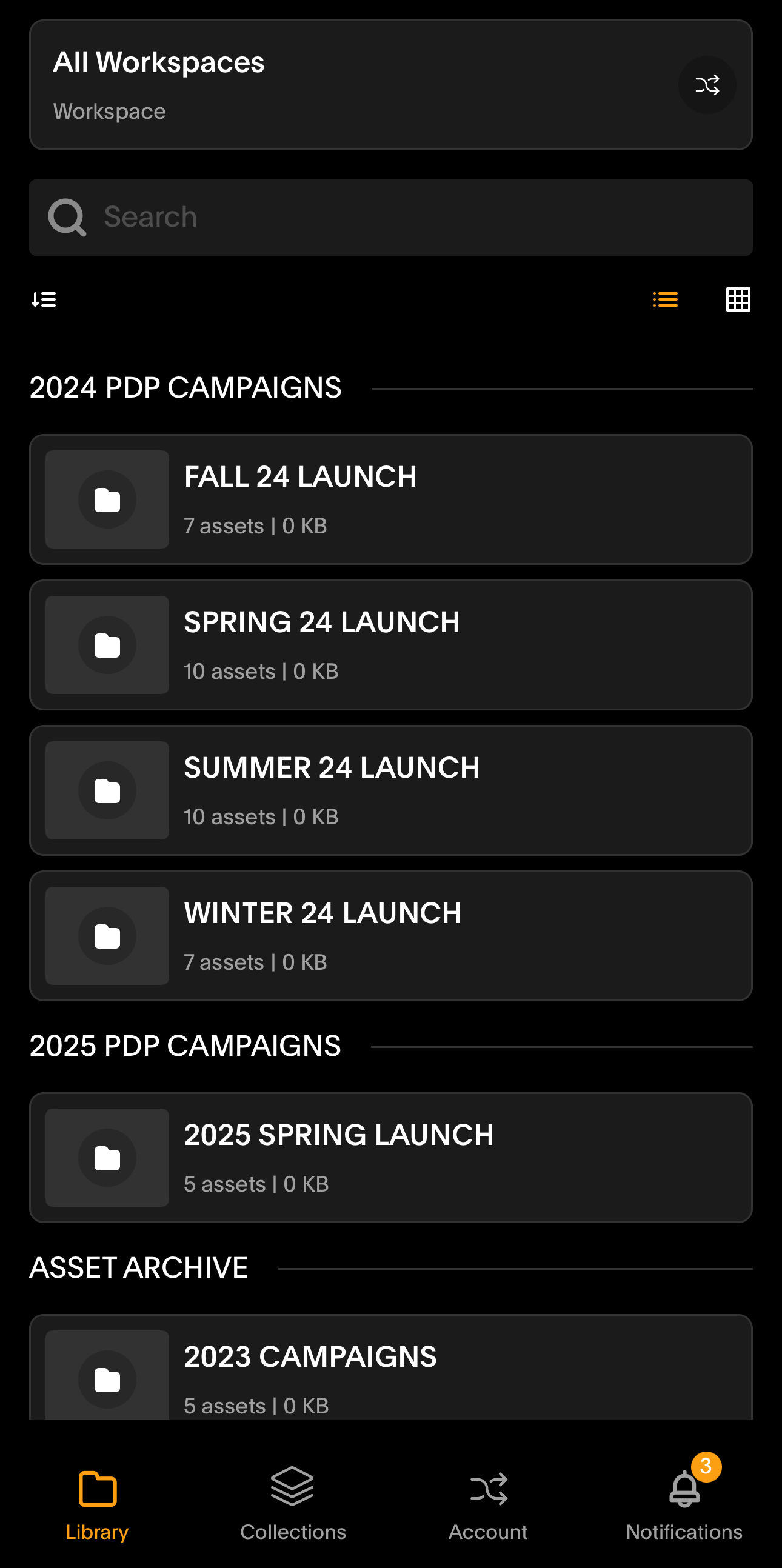Open the FALL 24 LAUNCH folder
782x1568 pixels.
click(390, 499)
